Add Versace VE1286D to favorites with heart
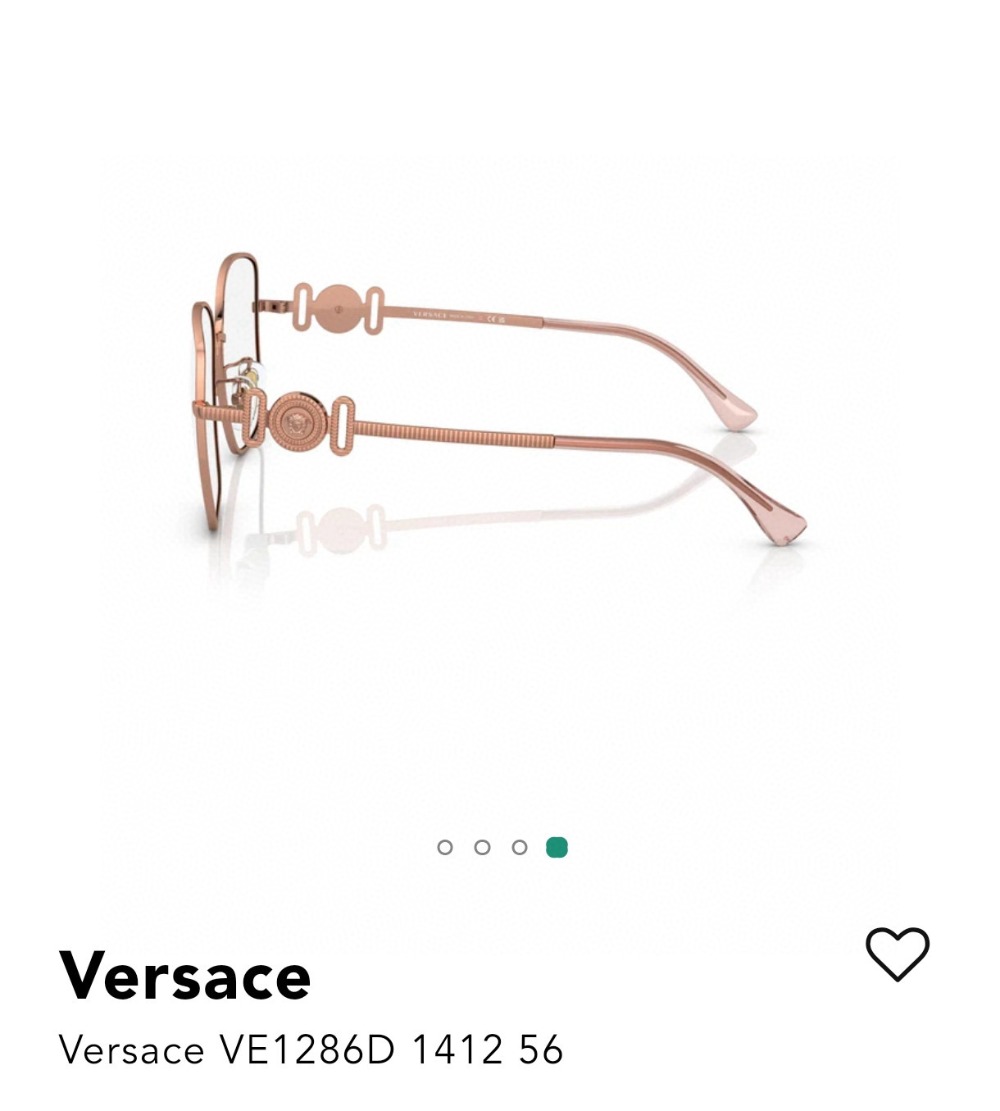Screen dimensions: 1000x1111 897,953
